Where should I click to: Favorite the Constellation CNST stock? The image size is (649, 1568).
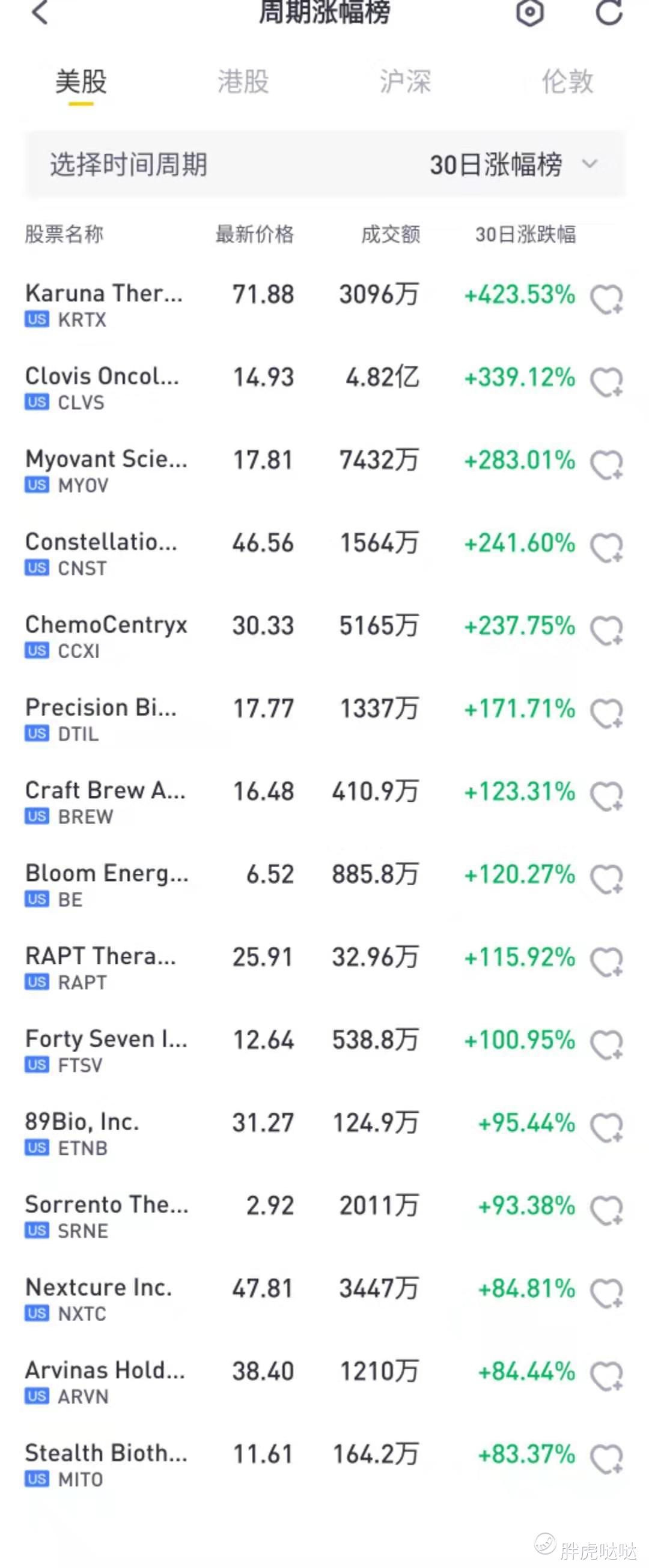click(x=606, y=548)
